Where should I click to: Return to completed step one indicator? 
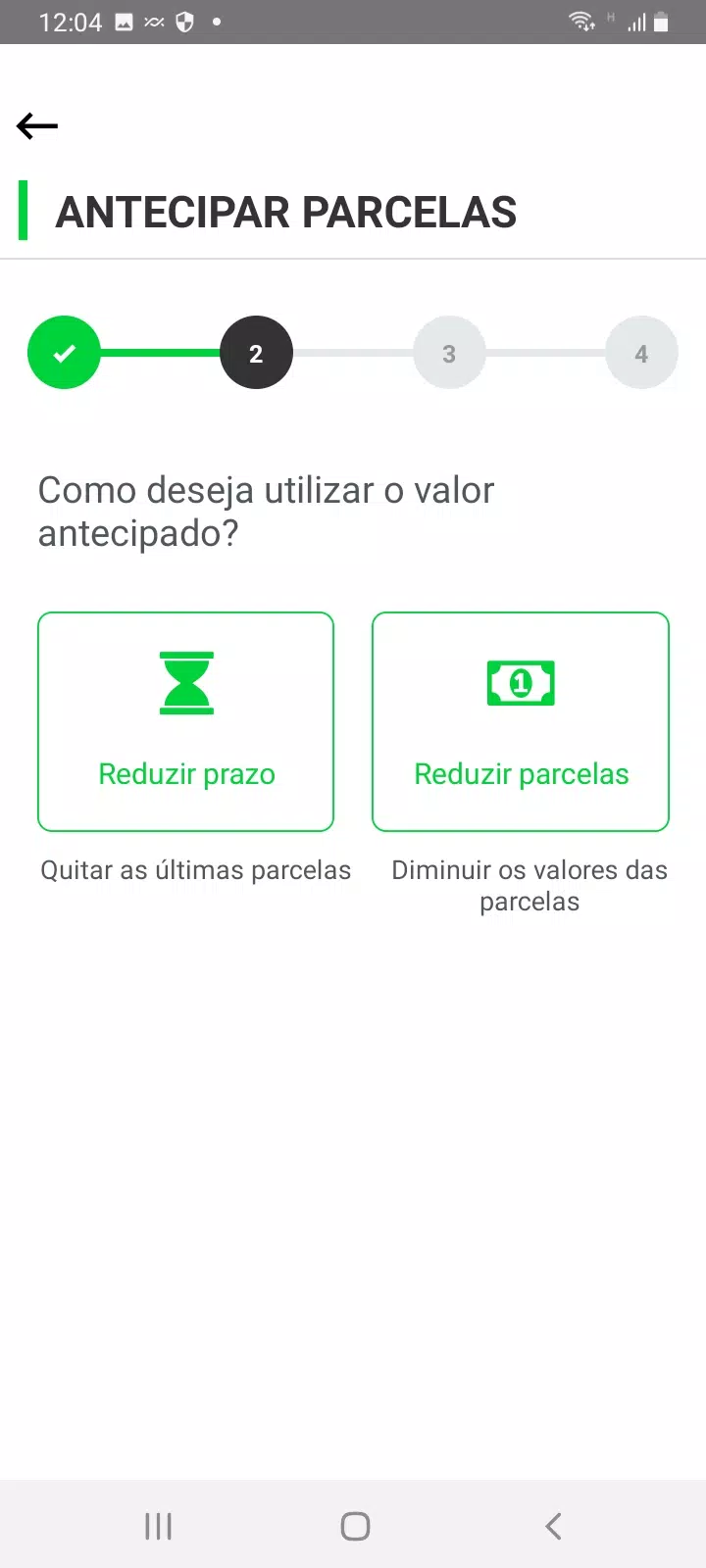(x=64, y=353)
